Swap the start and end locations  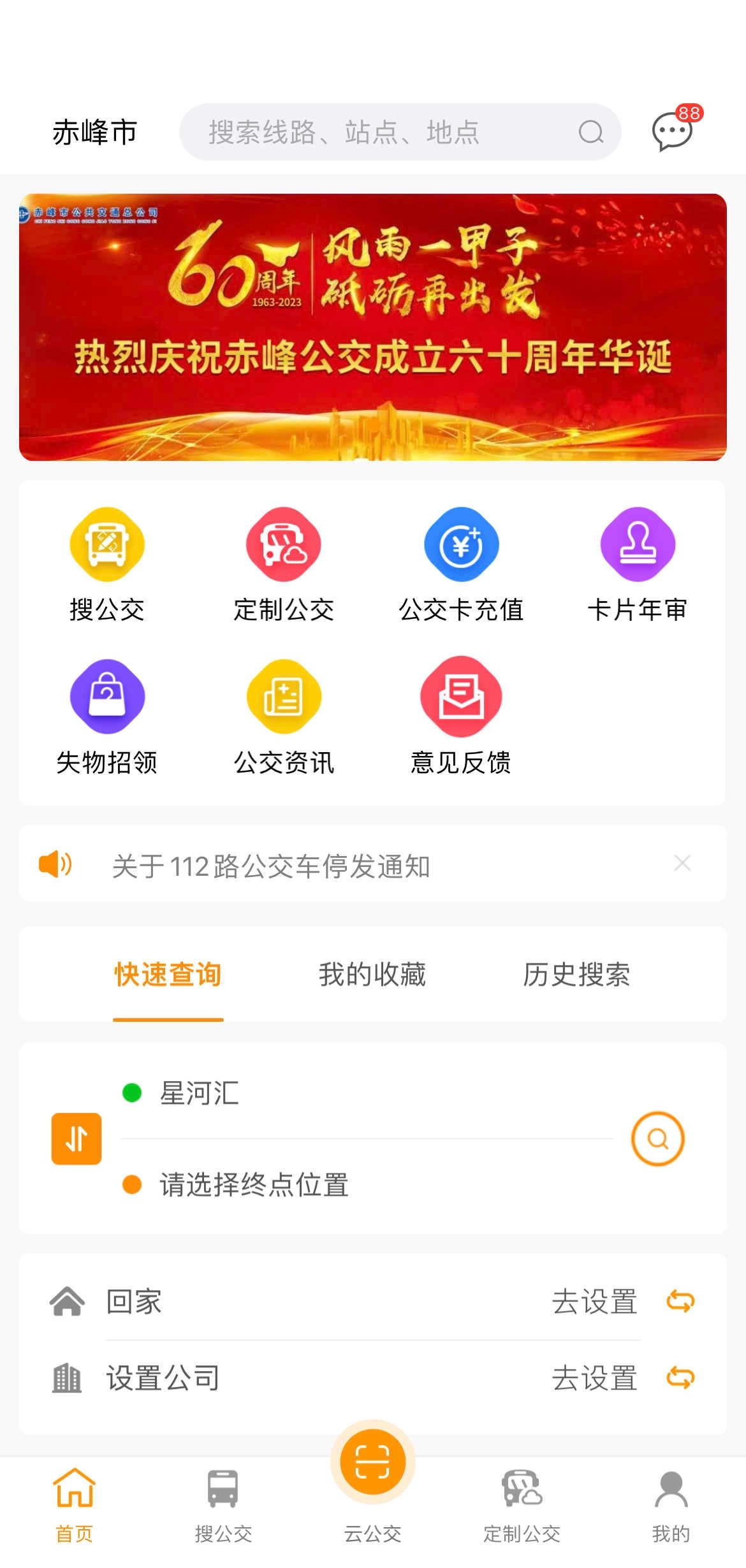[76, 1138]
